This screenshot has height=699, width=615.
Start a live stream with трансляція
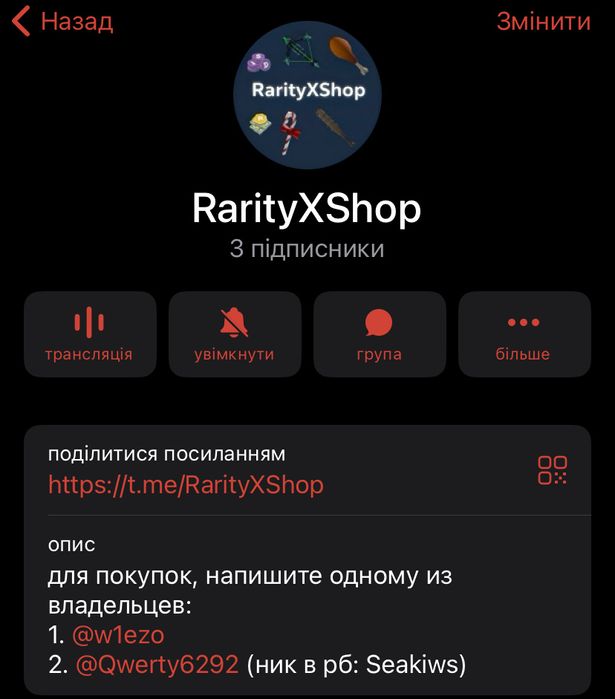(89, 334)
